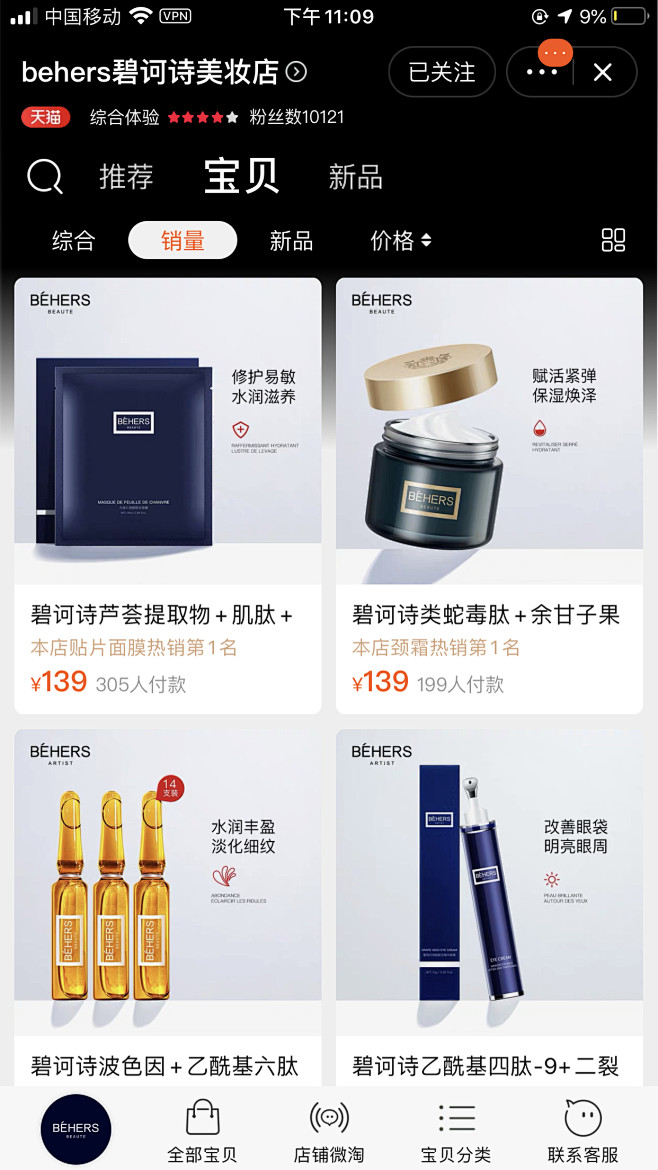
Task: Select the 宝贝 tab
Action: click(241, 177)
